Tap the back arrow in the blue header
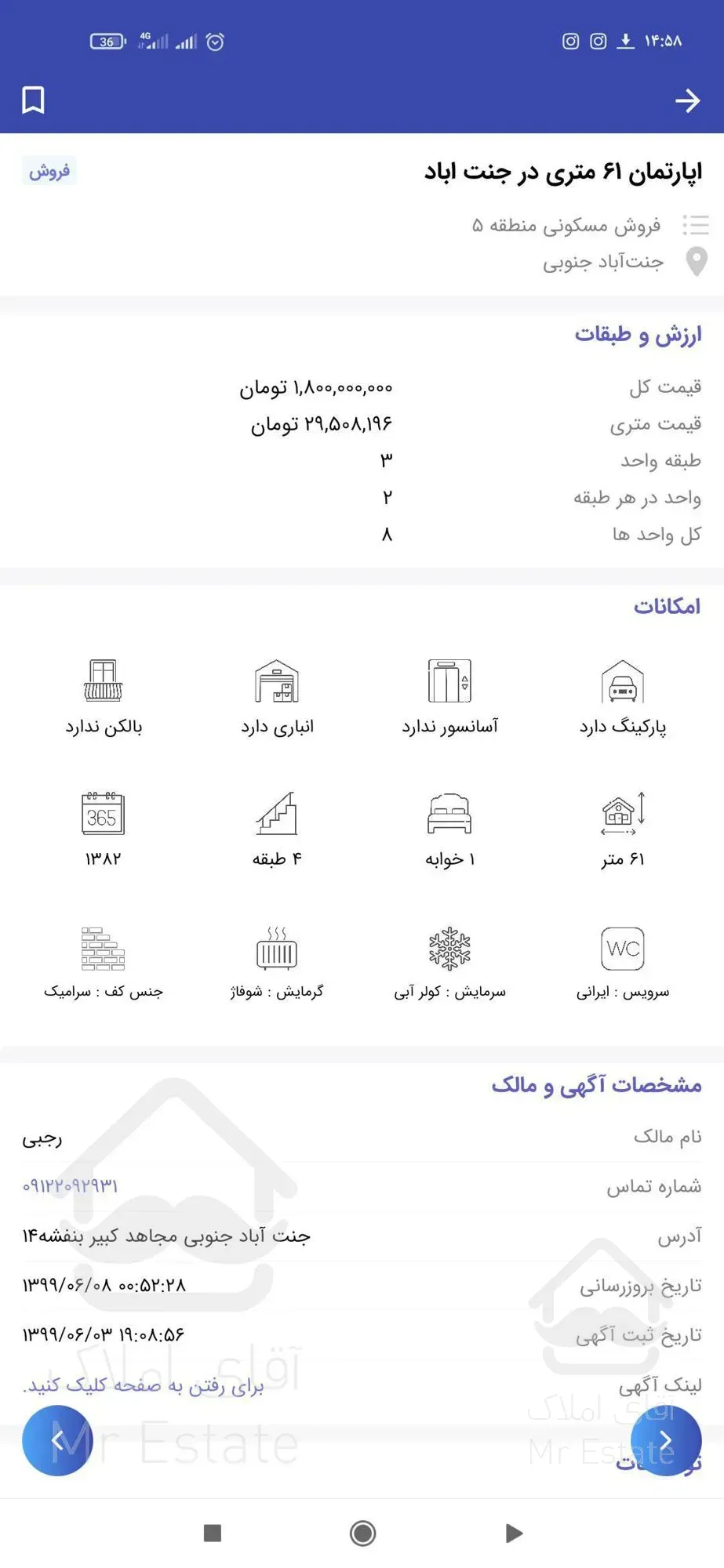724x1568 pixels. [x=688, y=100]
